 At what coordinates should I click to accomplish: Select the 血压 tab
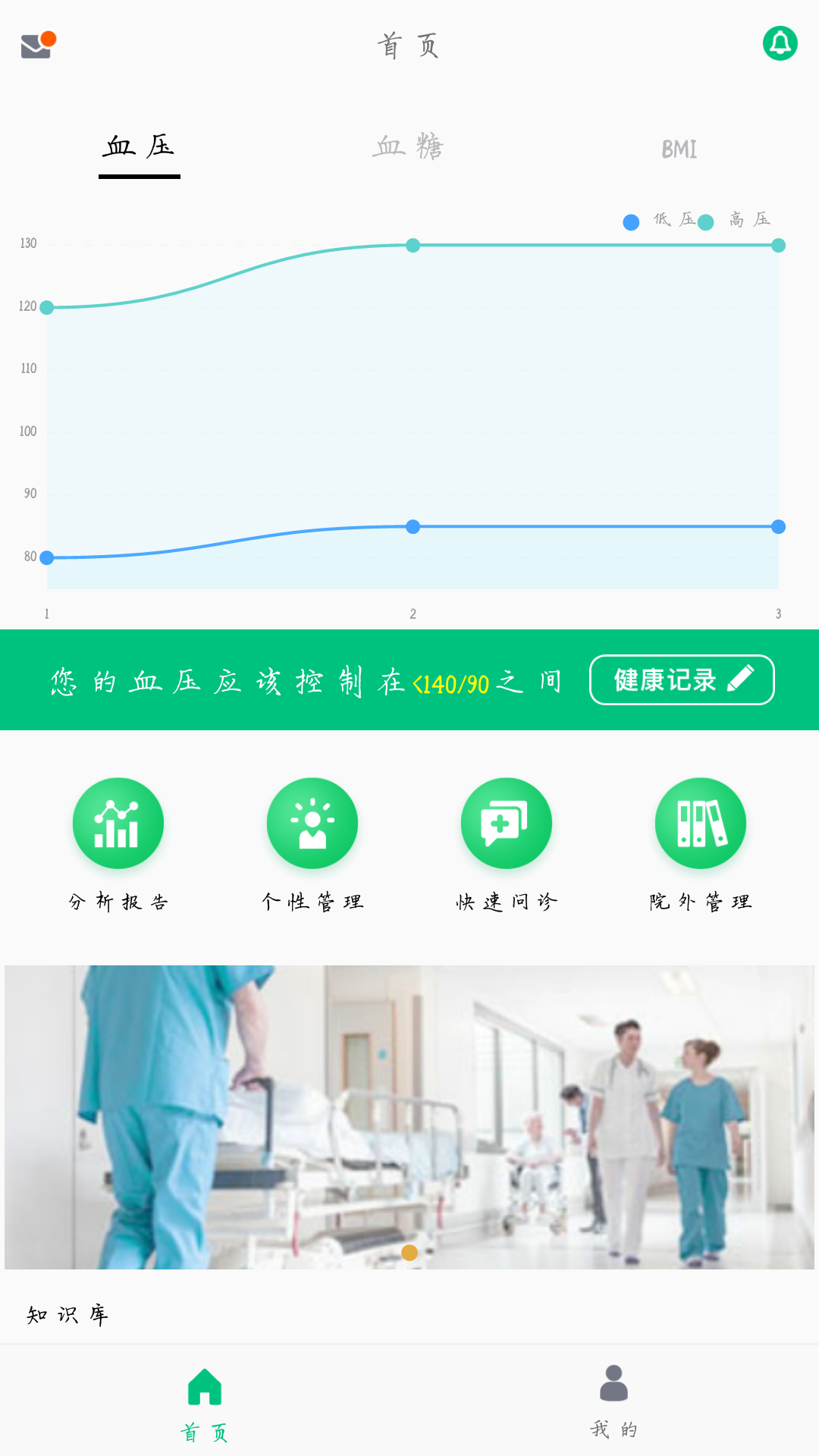pos(140,147)
